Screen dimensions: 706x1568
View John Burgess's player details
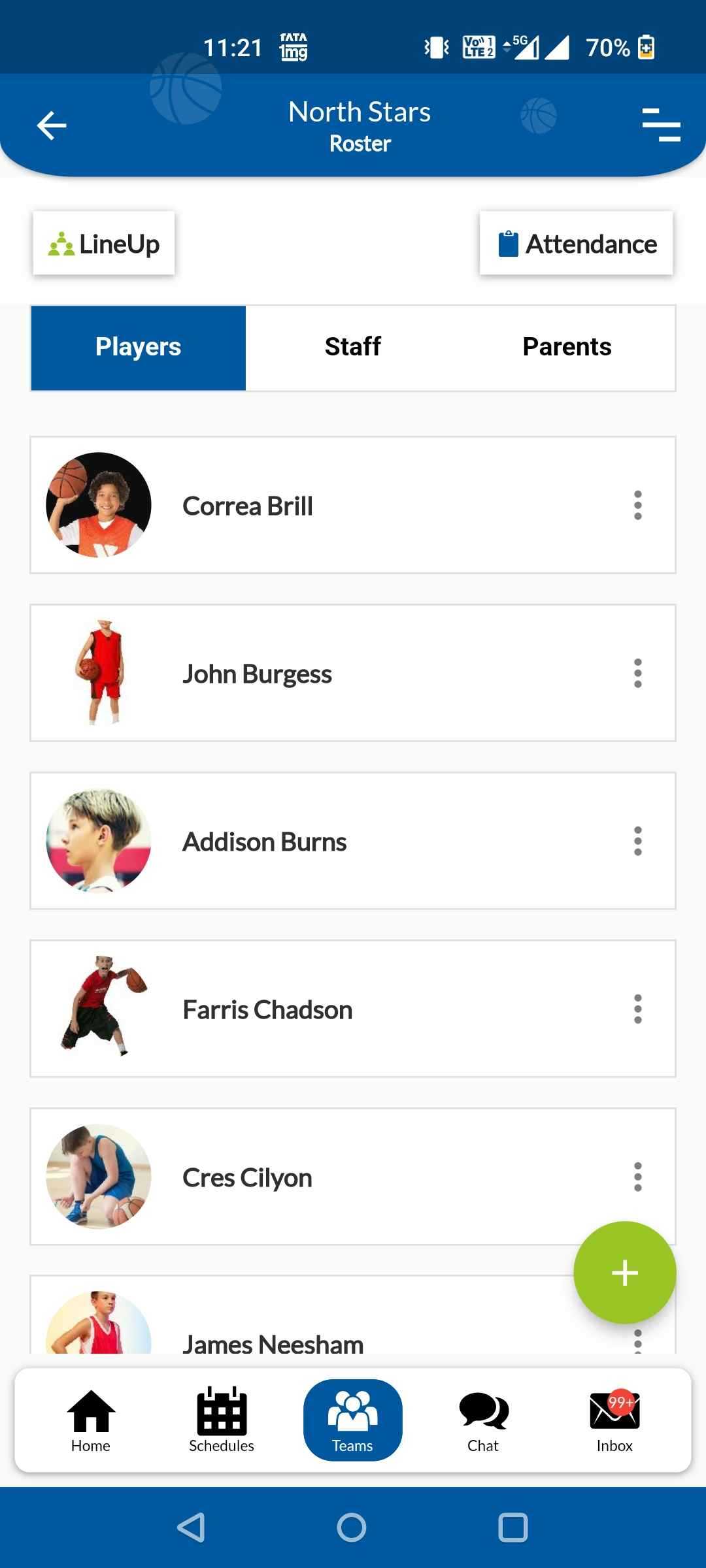(x=257, y=674)
